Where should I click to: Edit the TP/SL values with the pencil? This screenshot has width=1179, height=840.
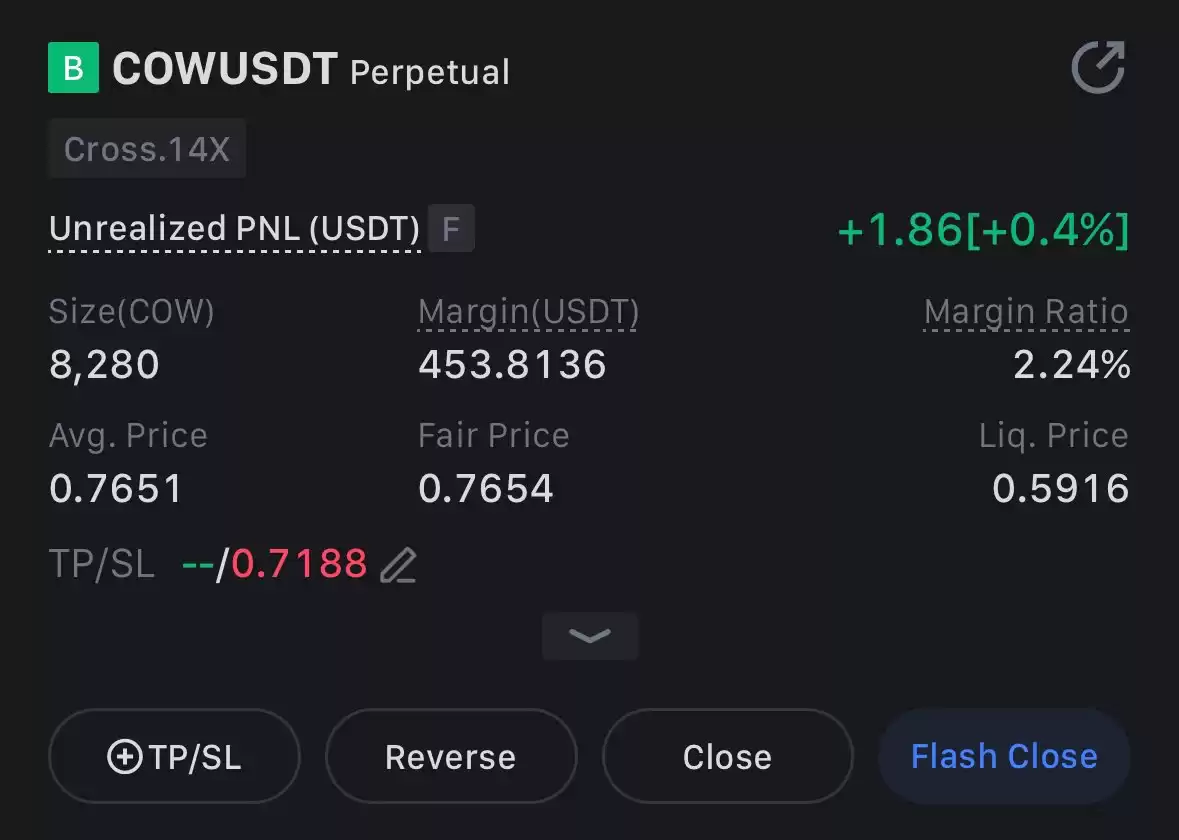[x=398, y=565]
